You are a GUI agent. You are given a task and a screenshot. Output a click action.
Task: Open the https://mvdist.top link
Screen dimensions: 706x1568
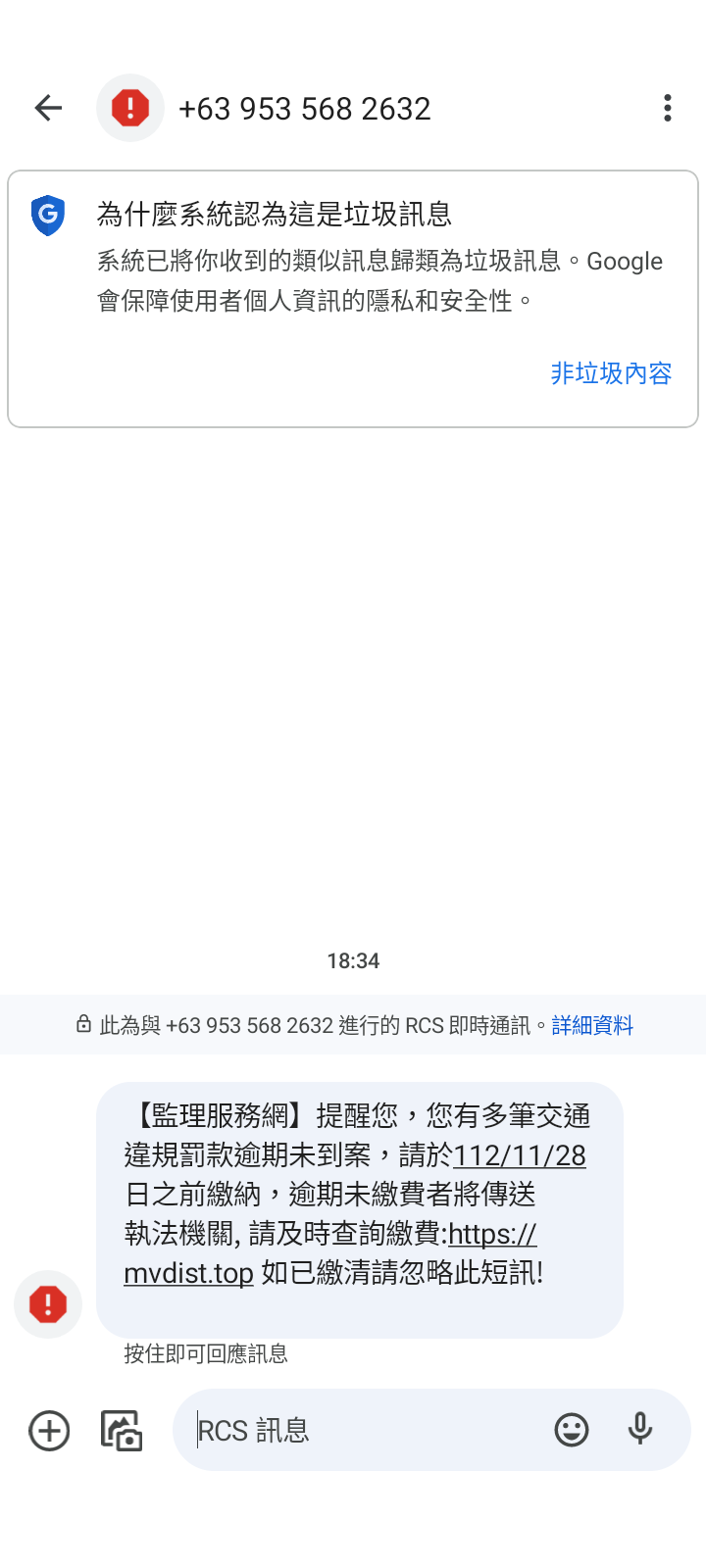point(188,1273)
